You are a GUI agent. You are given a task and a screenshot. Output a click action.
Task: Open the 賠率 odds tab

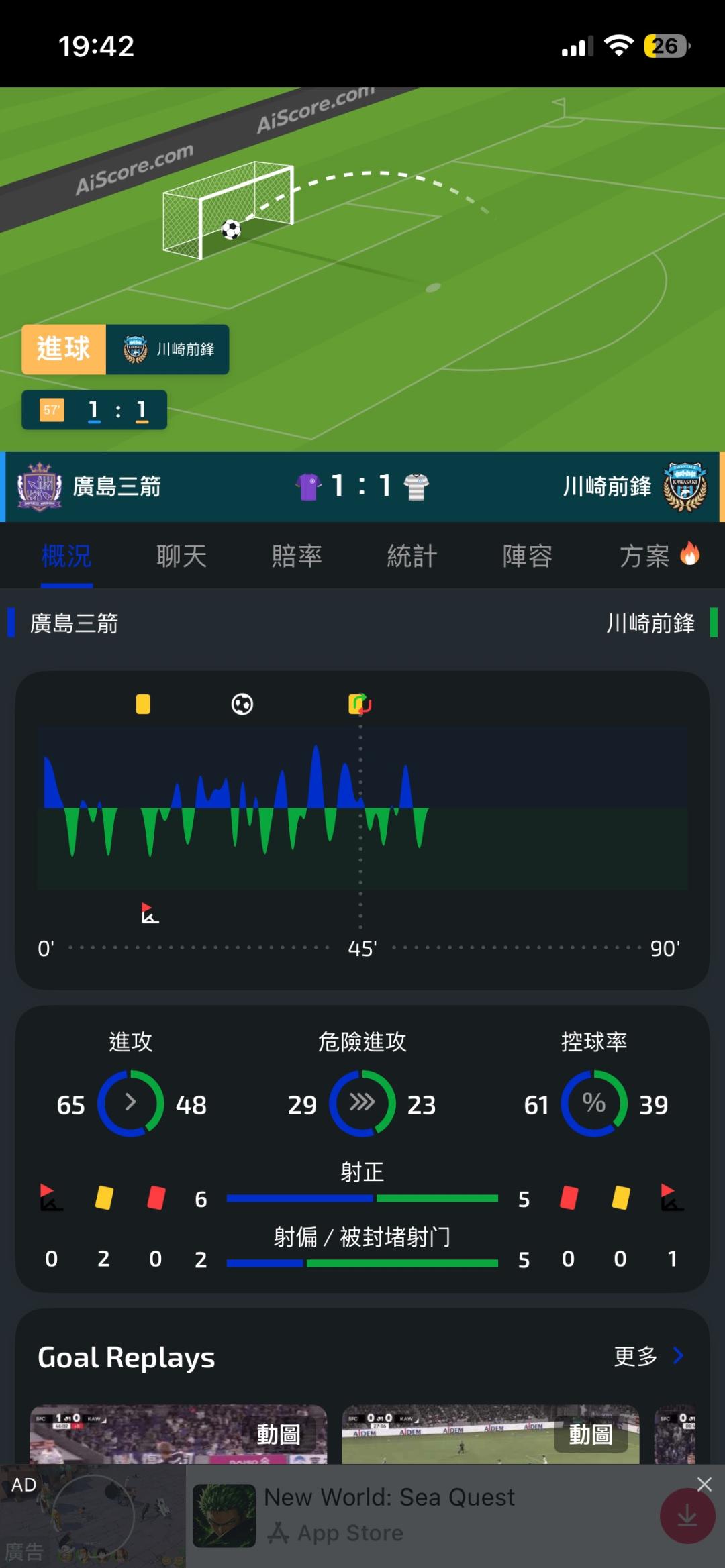(297, 556)
